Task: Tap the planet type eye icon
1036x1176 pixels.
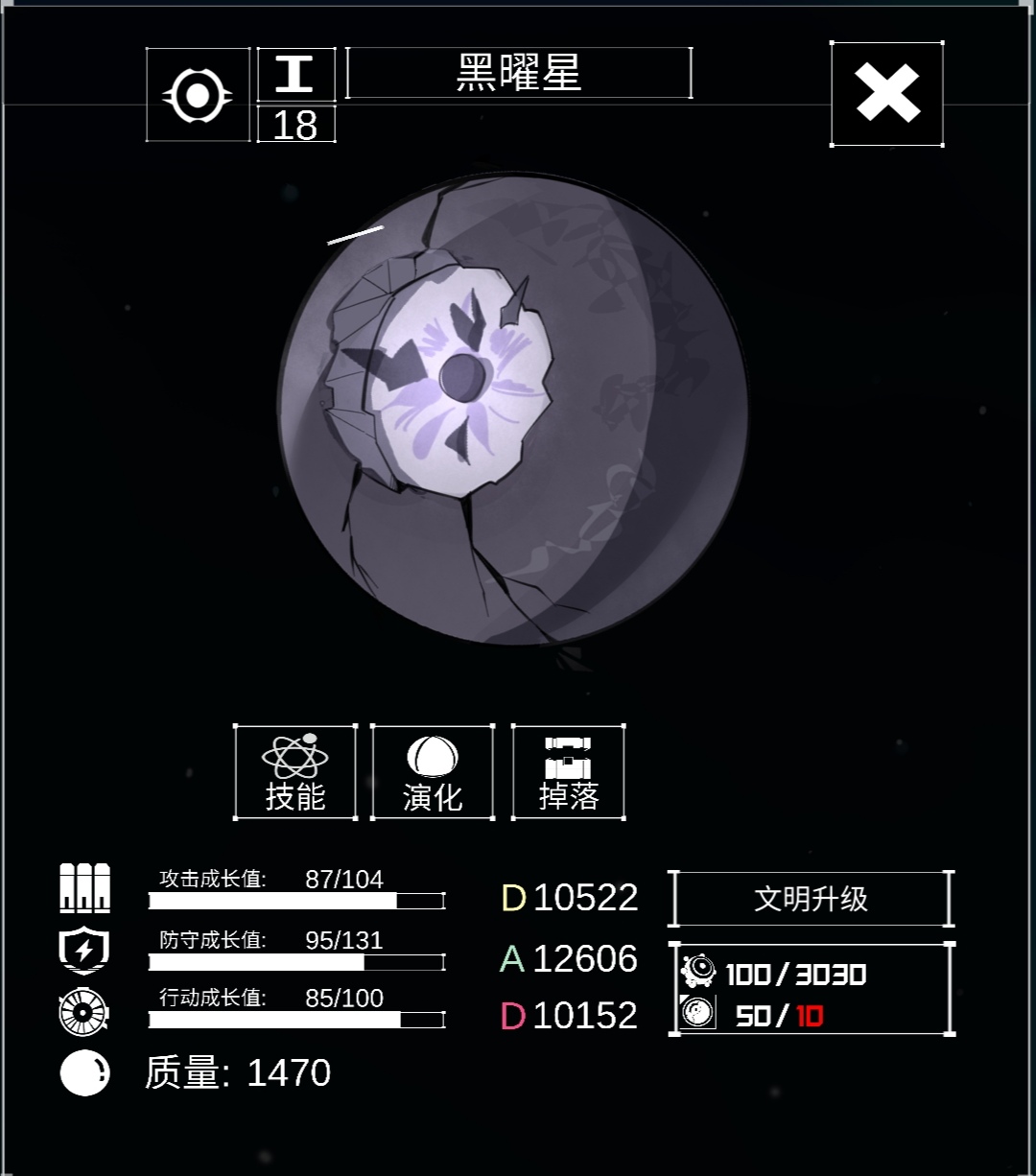Action: [x=198, y=96]
